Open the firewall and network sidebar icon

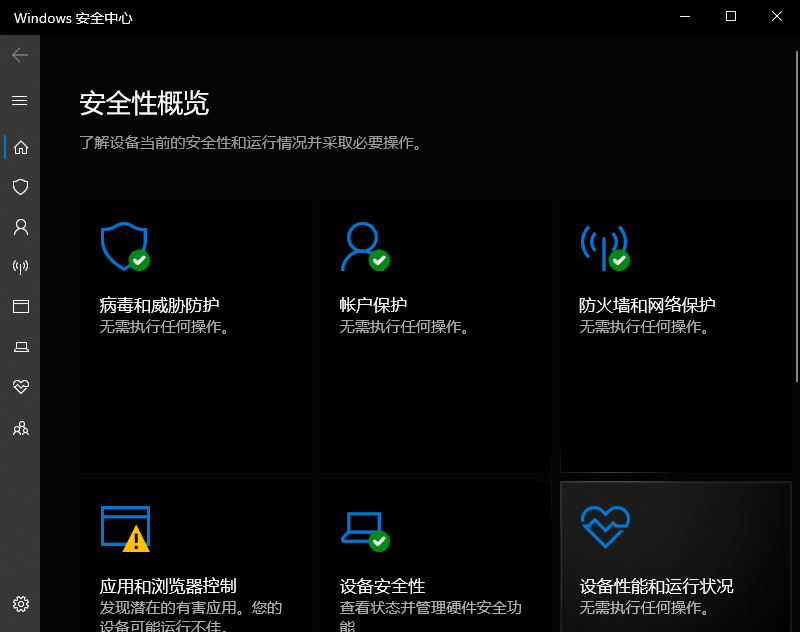coord(20,267)
